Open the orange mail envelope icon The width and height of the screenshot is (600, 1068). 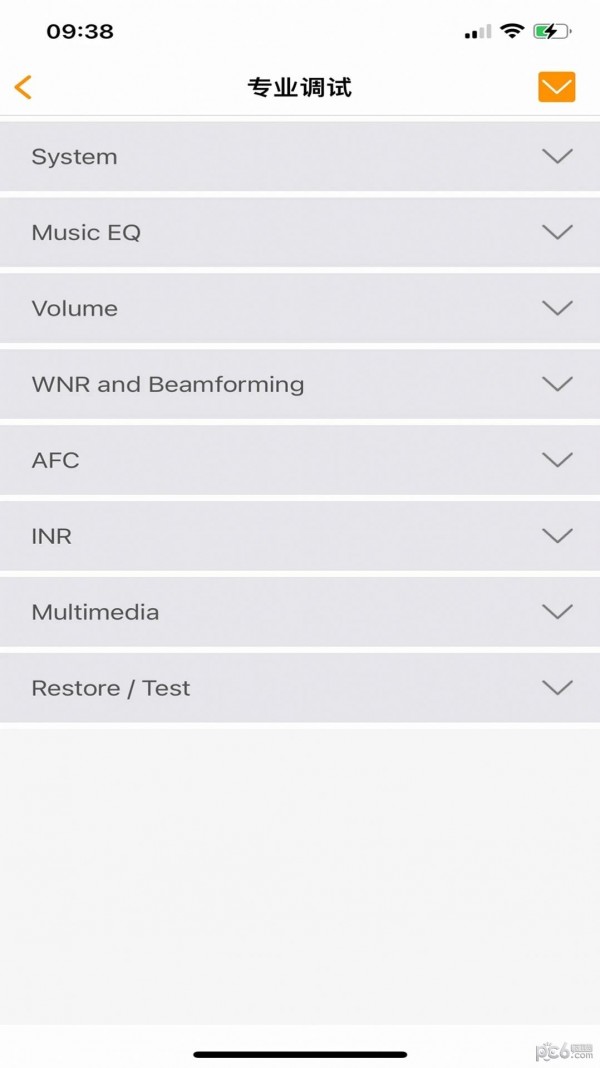coord(556,87)
